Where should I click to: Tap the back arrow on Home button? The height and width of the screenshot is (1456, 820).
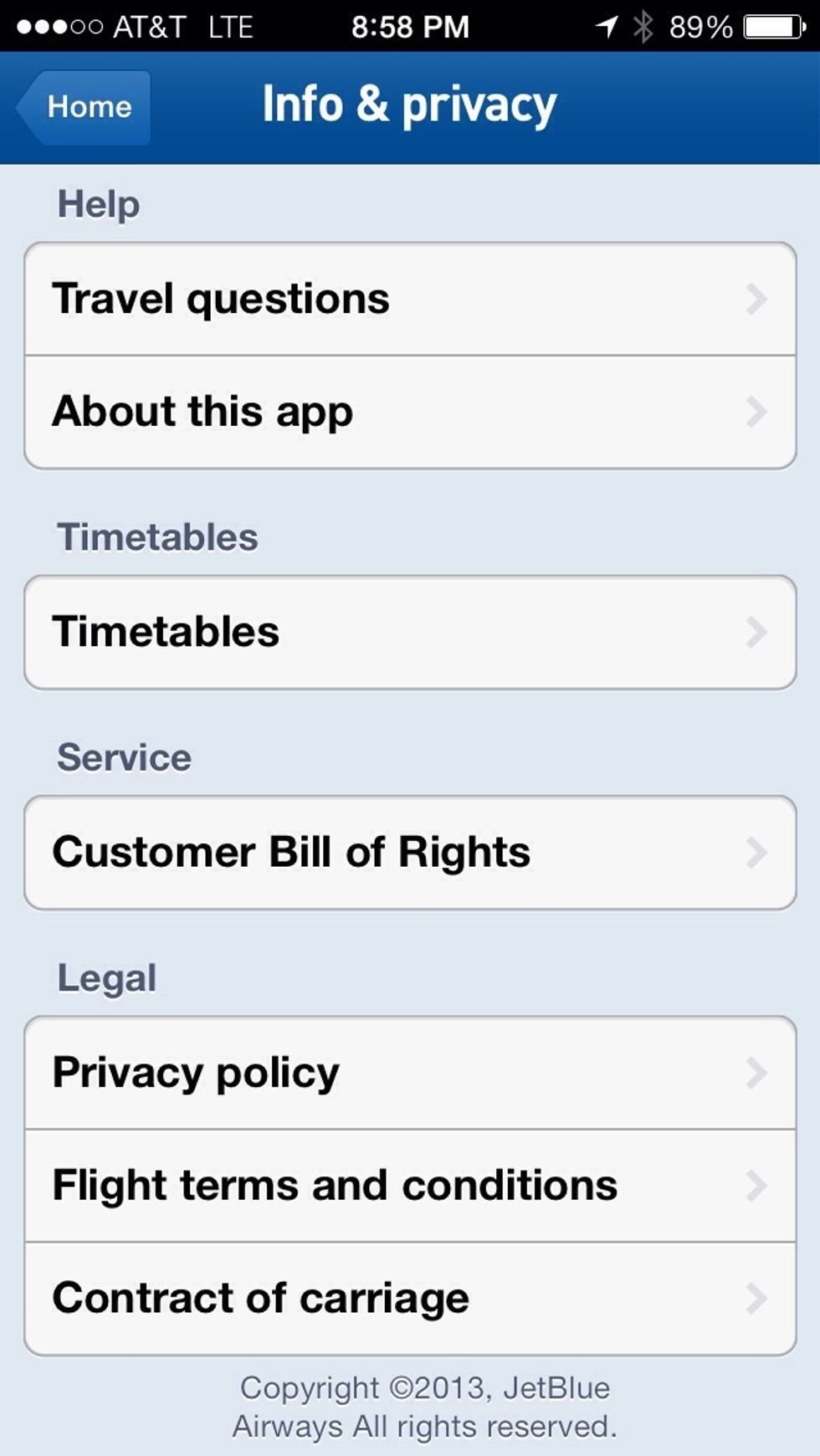[x=28, y=107]
